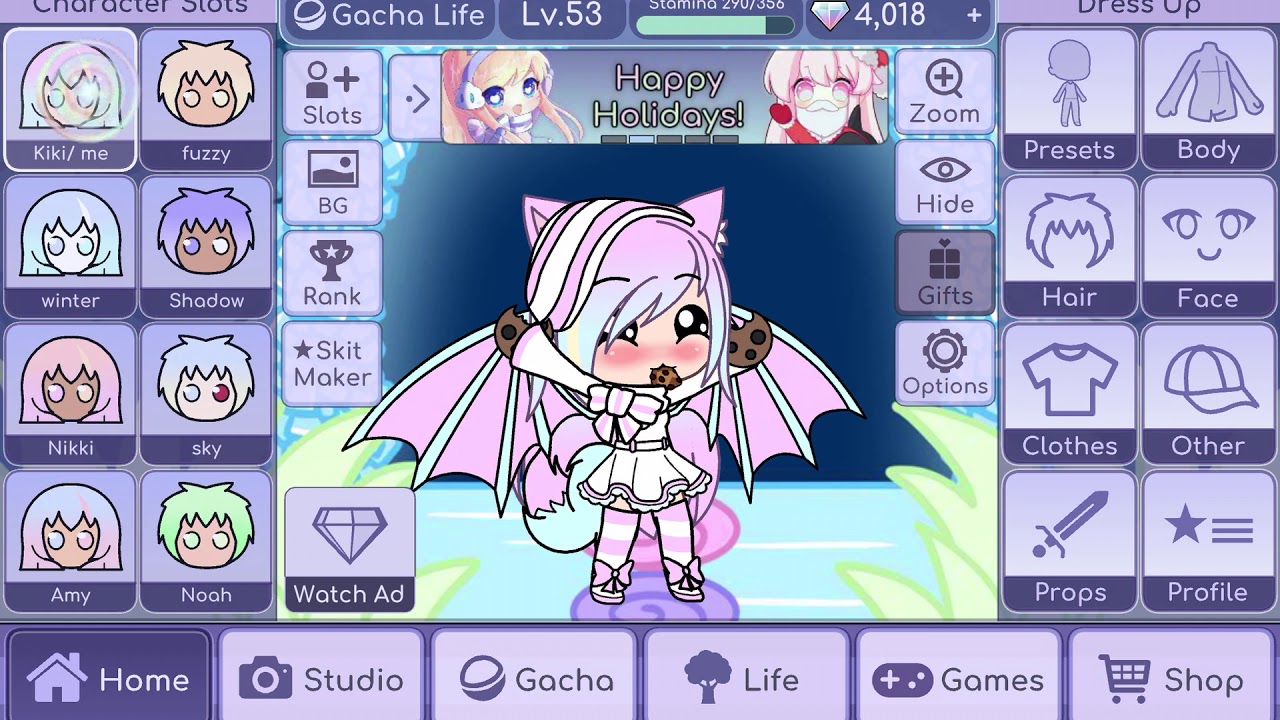Screen dimensions: 1280x720
Task: Pick the Noah character slot
Action: [206, 541]
